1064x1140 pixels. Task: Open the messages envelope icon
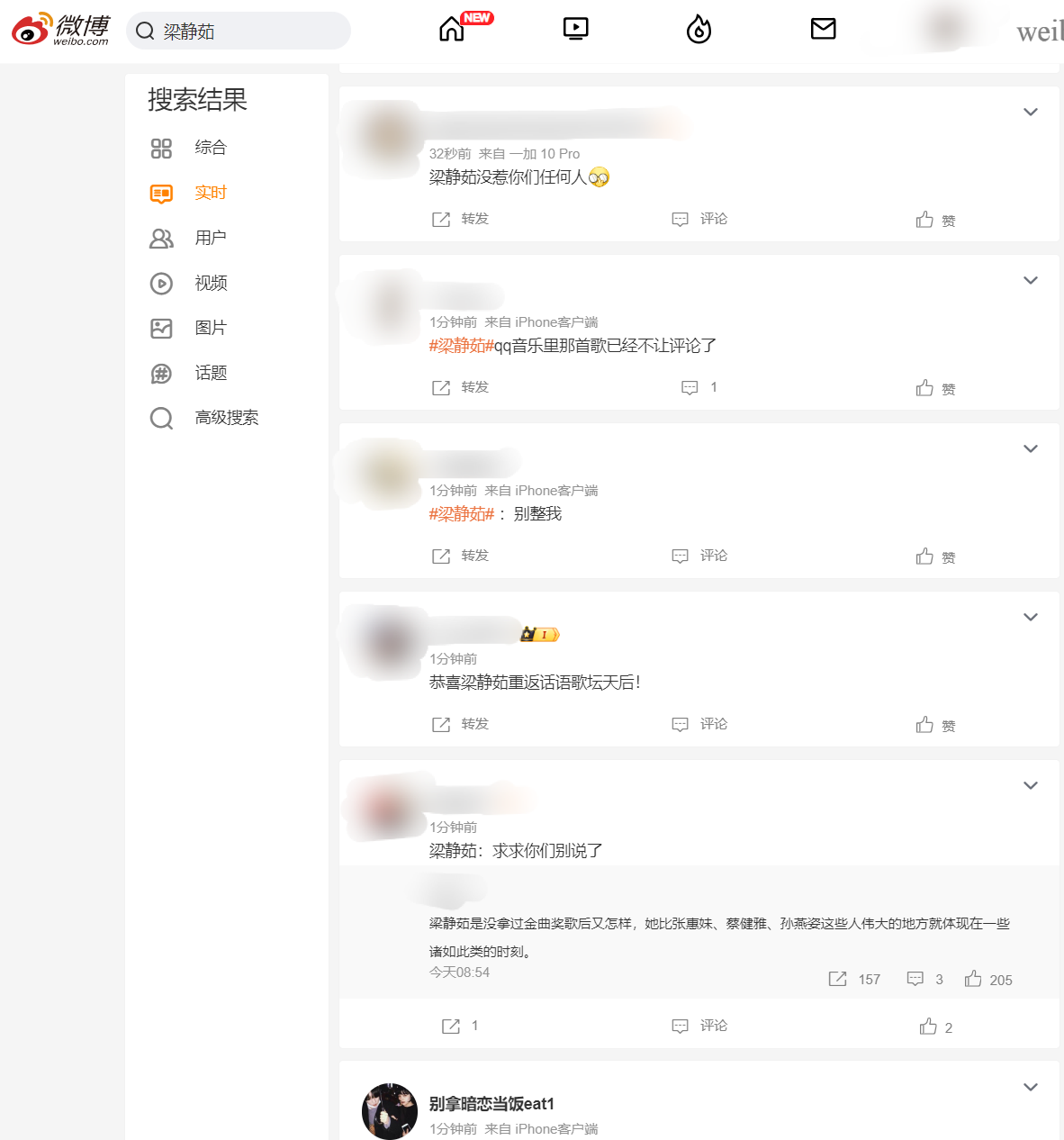click(x=823, y=30)
